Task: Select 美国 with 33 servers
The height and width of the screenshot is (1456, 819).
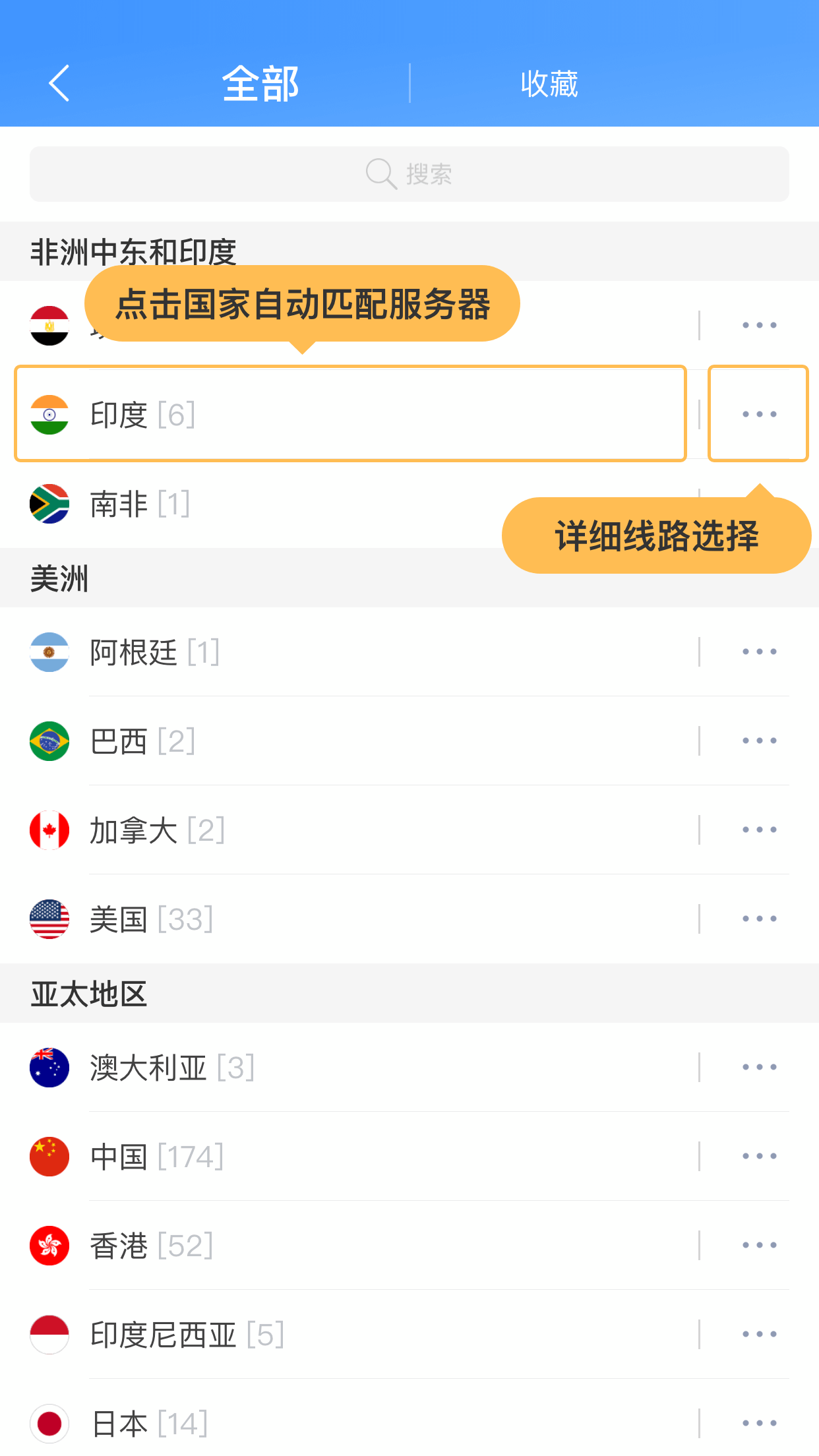Action: point(349,919)
